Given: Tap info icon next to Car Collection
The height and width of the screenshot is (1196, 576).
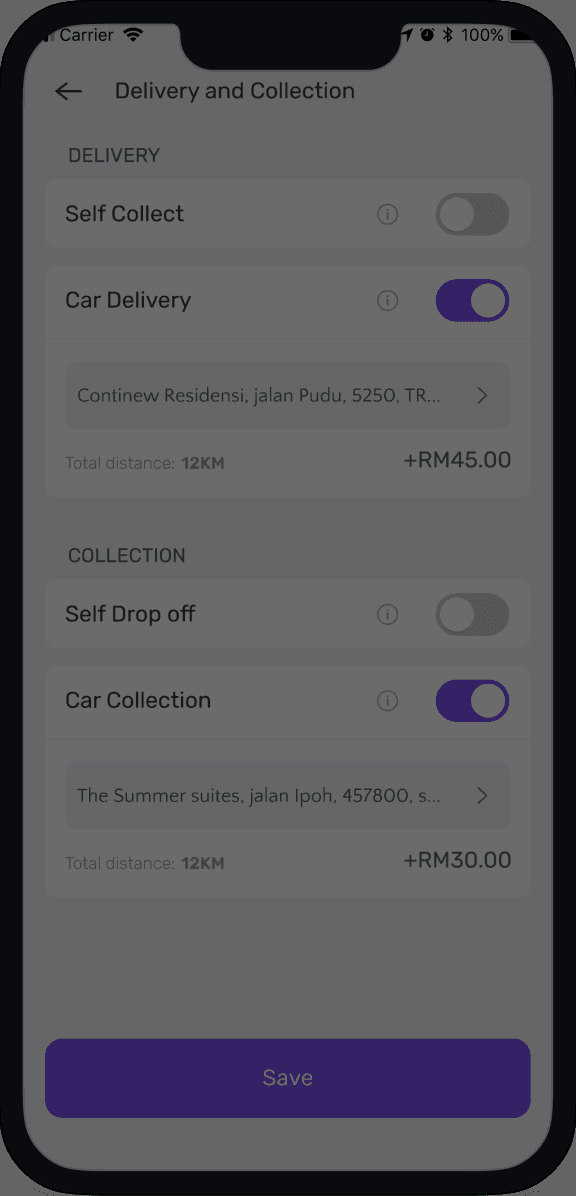Looking at the screenshot, I should (388, 701).
